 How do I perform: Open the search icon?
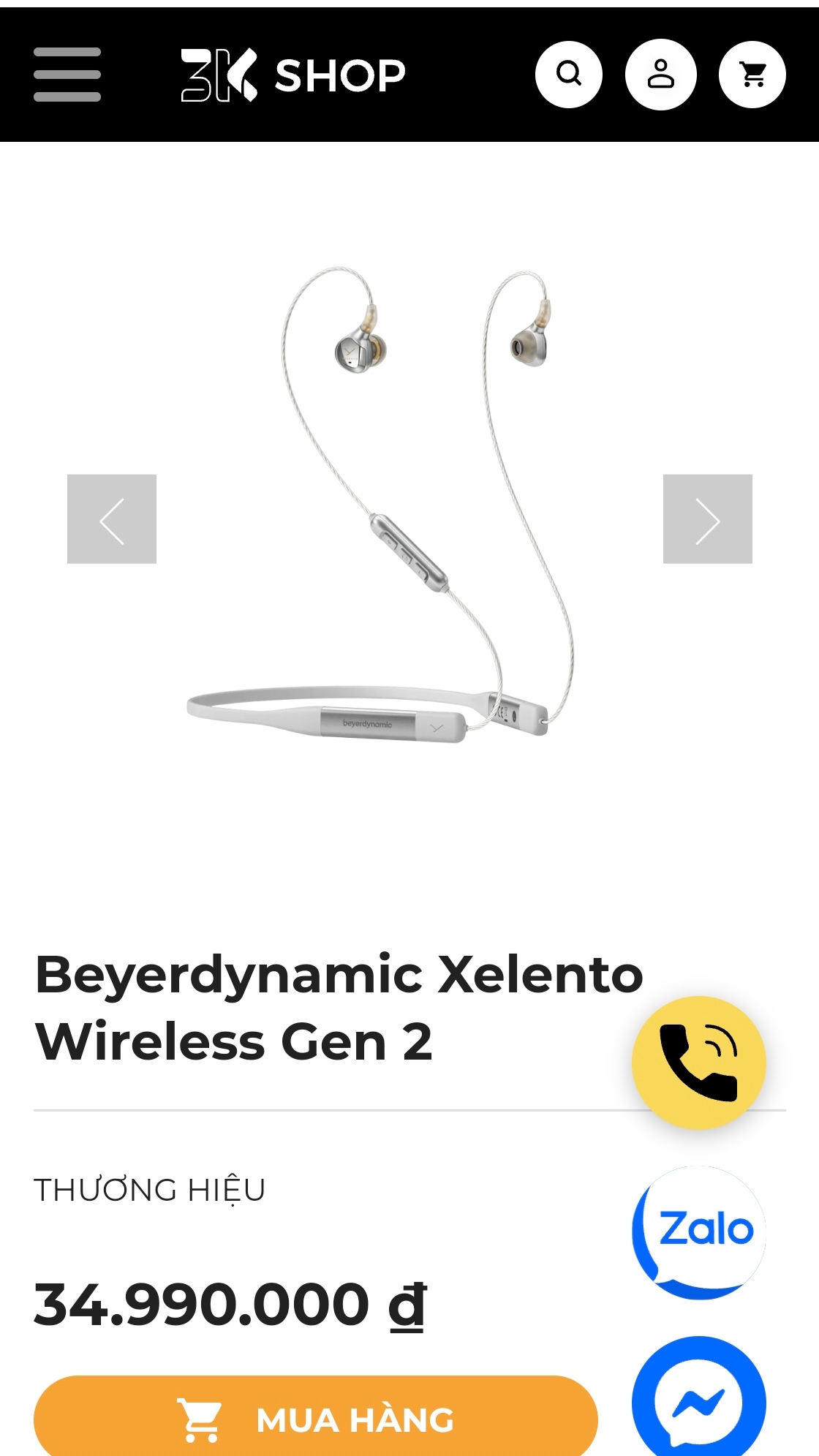pos(569,75)
